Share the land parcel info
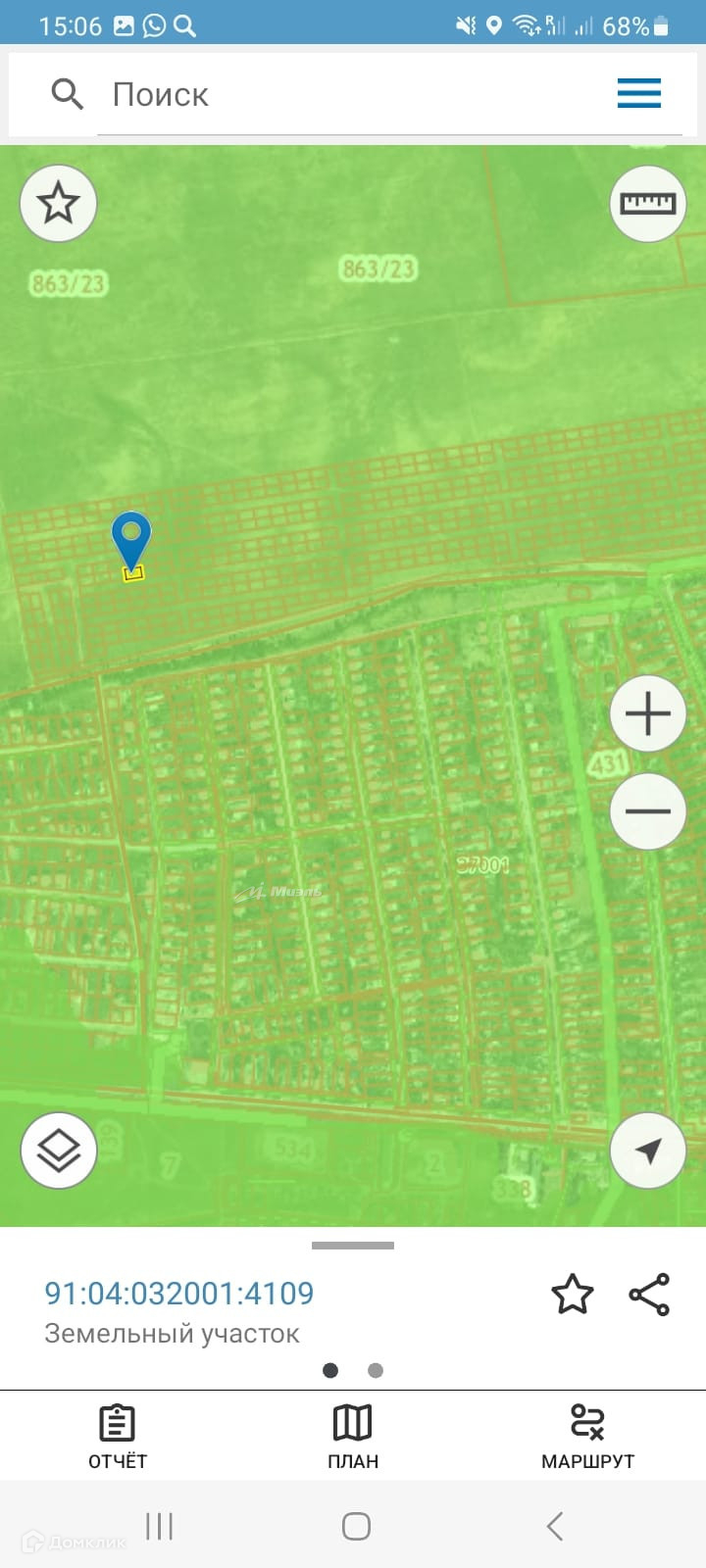The width and height of the screenshot is (706, 1568). pyautogui.click(x=649, y=1295)
